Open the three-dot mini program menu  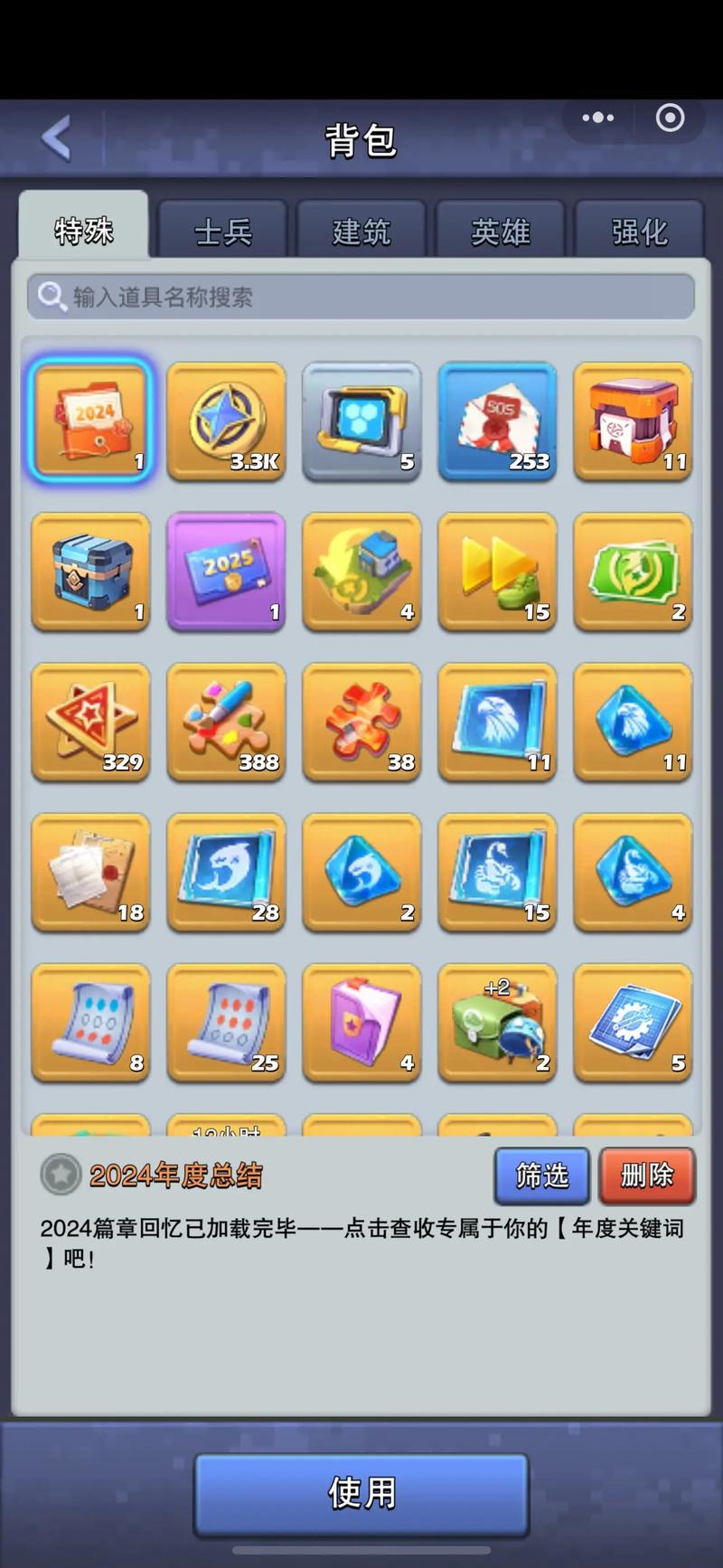coord(597,118)
